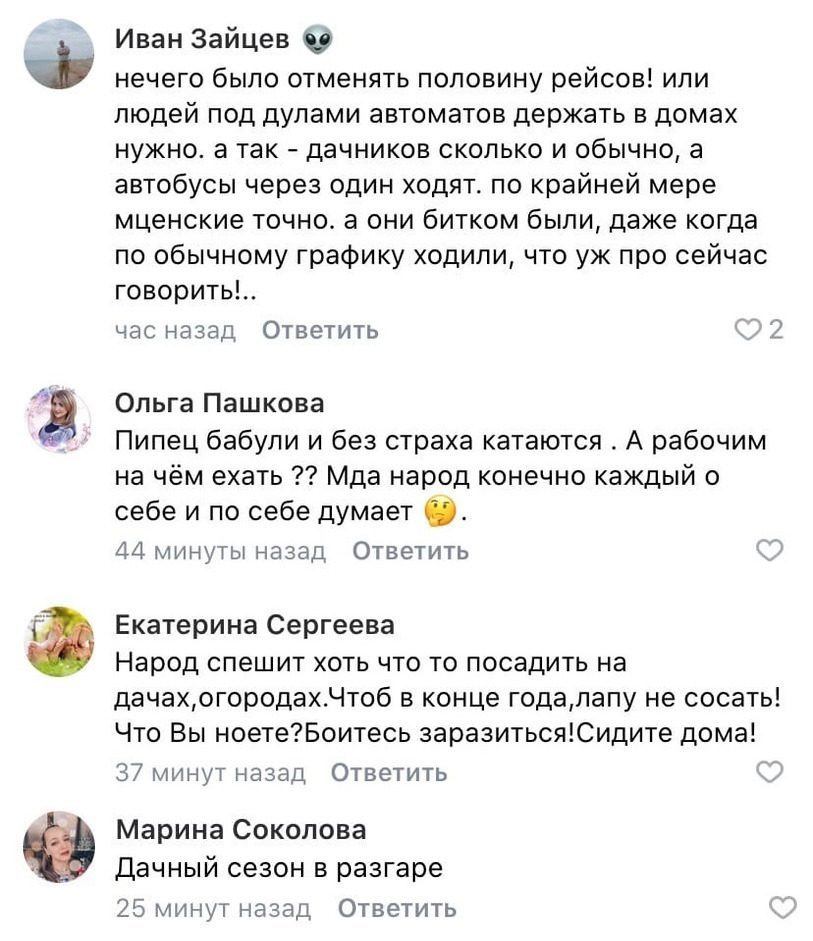Reply to Ольга Пашкова's comment
This screenshot has height=941, width=813.
[410, 551]
